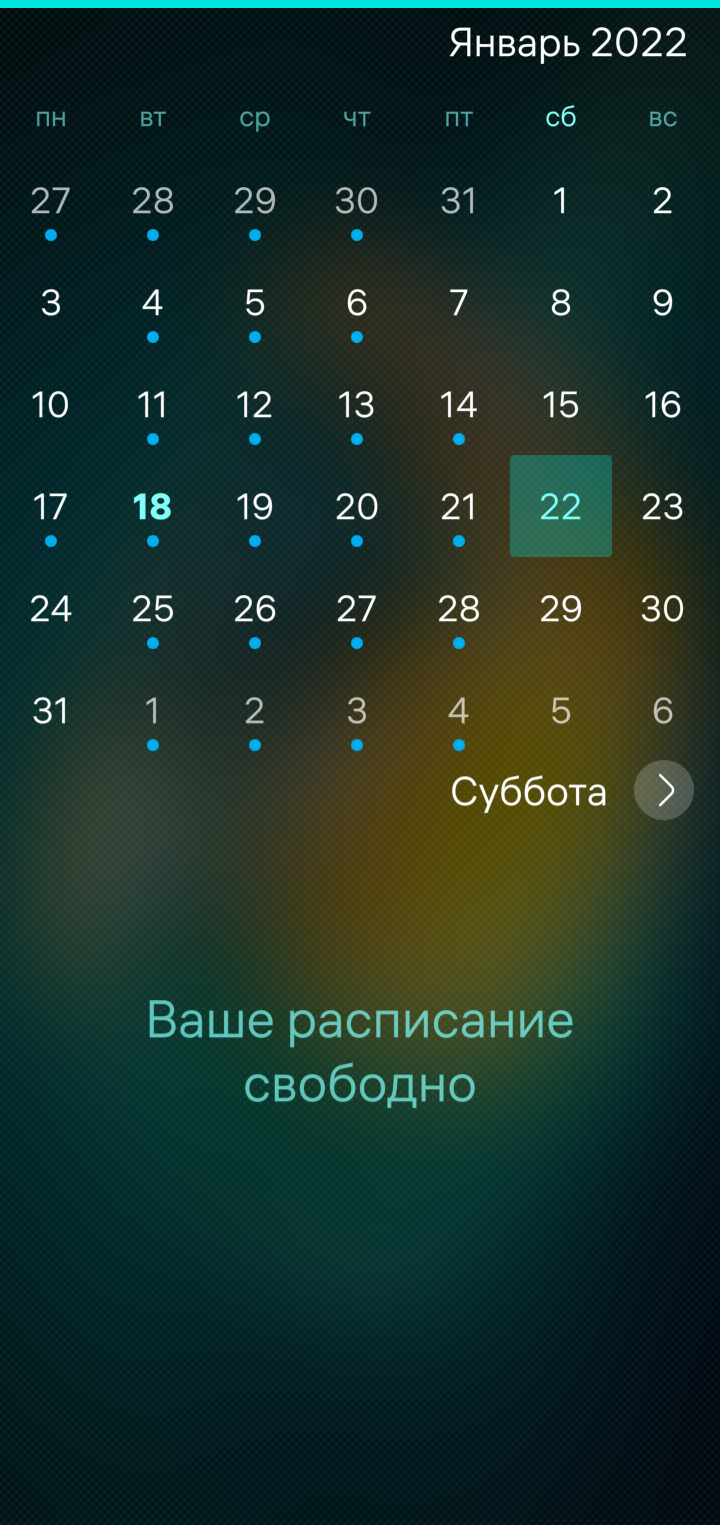Image resolution: width=720 pixels, height=1525 pixels.
Task: Tap January 31 in the last row
Action: point(51,710)
